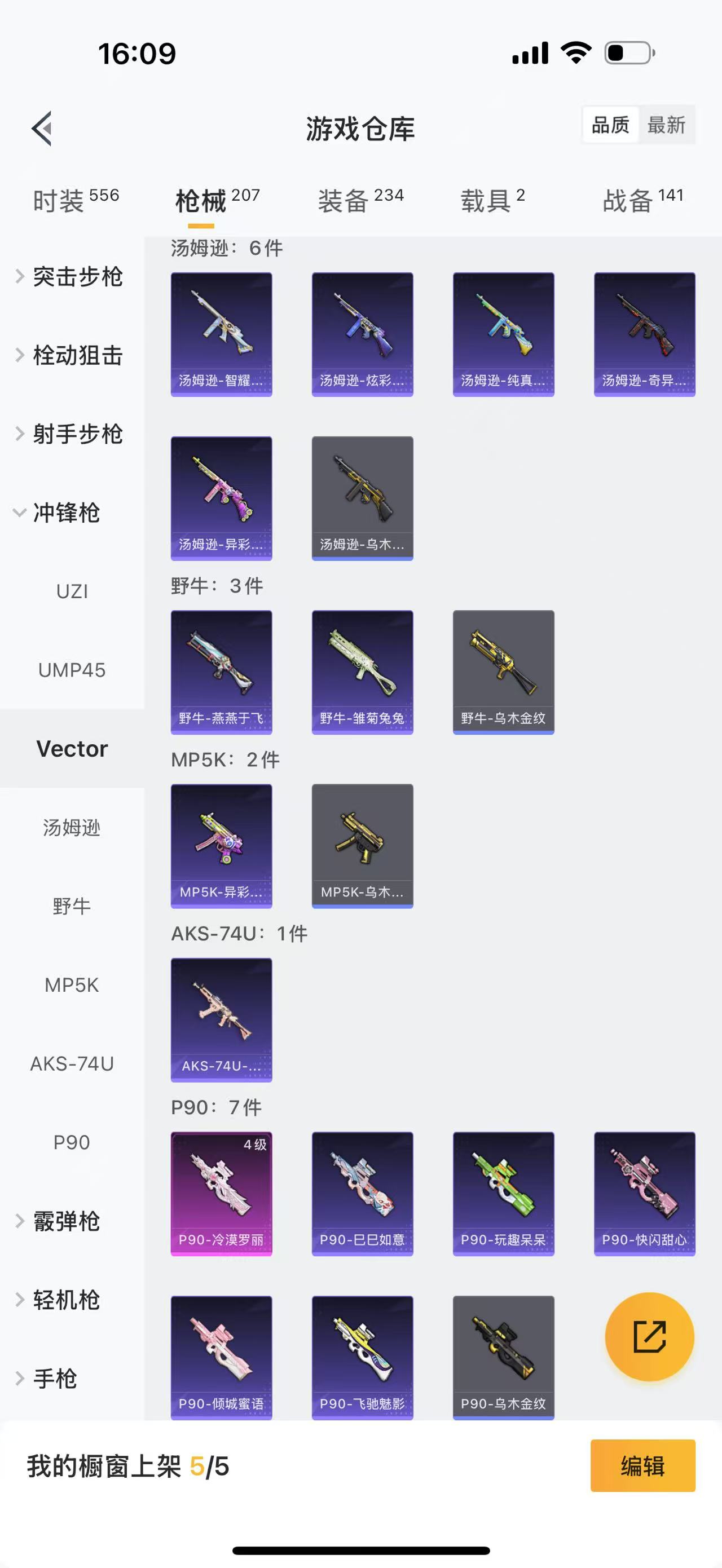
Task: Tap the 编辑 button
Action: (x=642, y=1465)
